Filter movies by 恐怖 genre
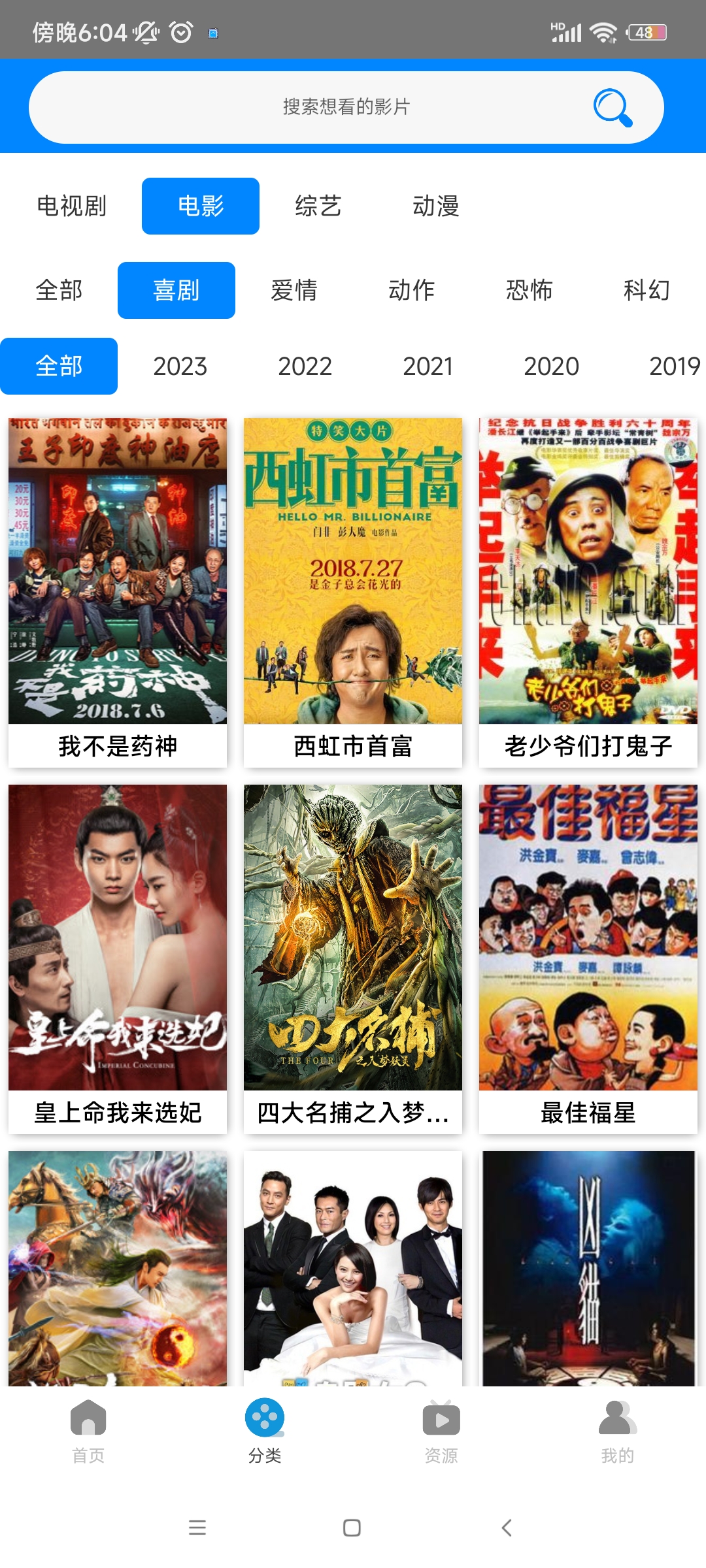This screenshot has height=1568, width=706. tap(529, 290)
